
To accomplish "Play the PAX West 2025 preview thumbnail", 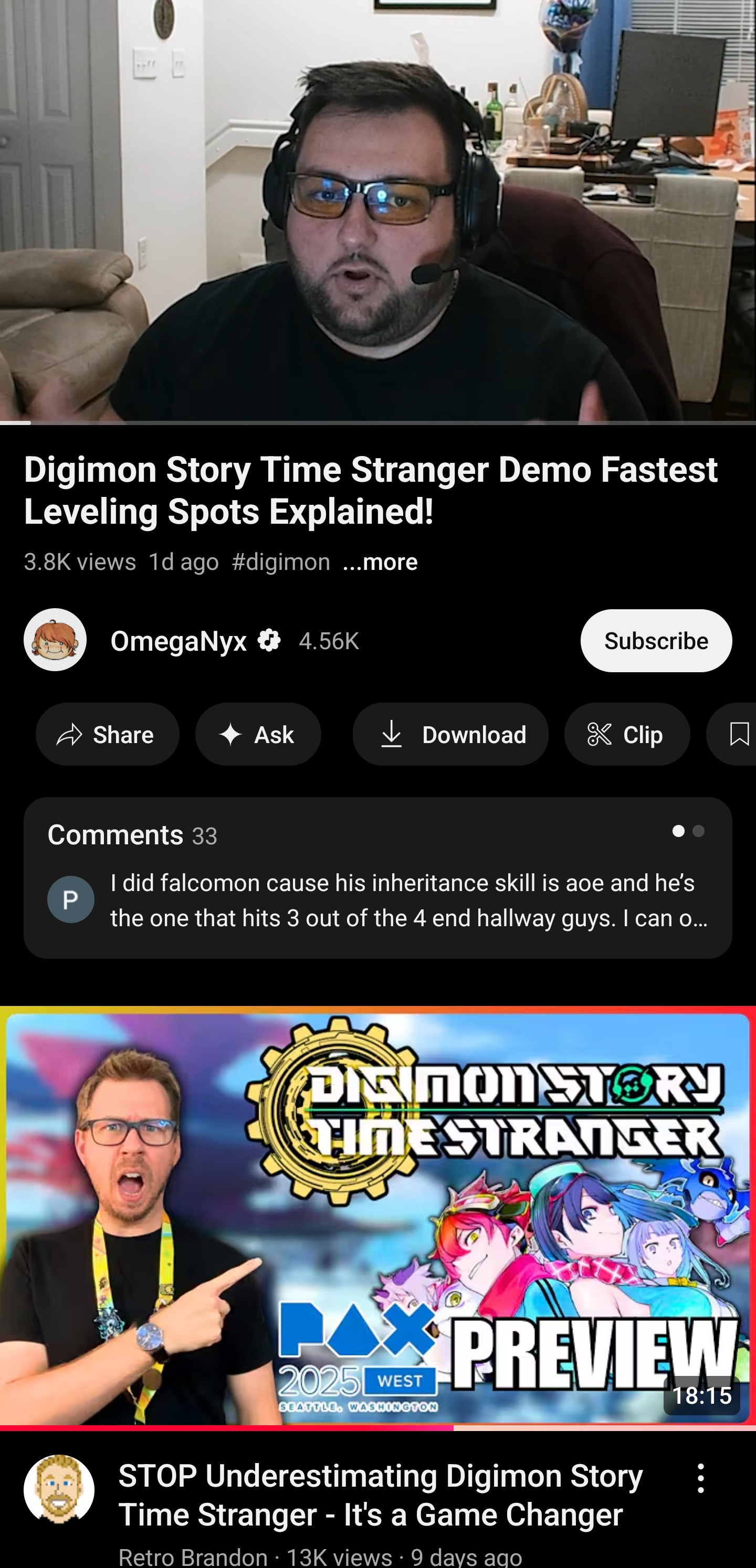I will click(377, 1219).
